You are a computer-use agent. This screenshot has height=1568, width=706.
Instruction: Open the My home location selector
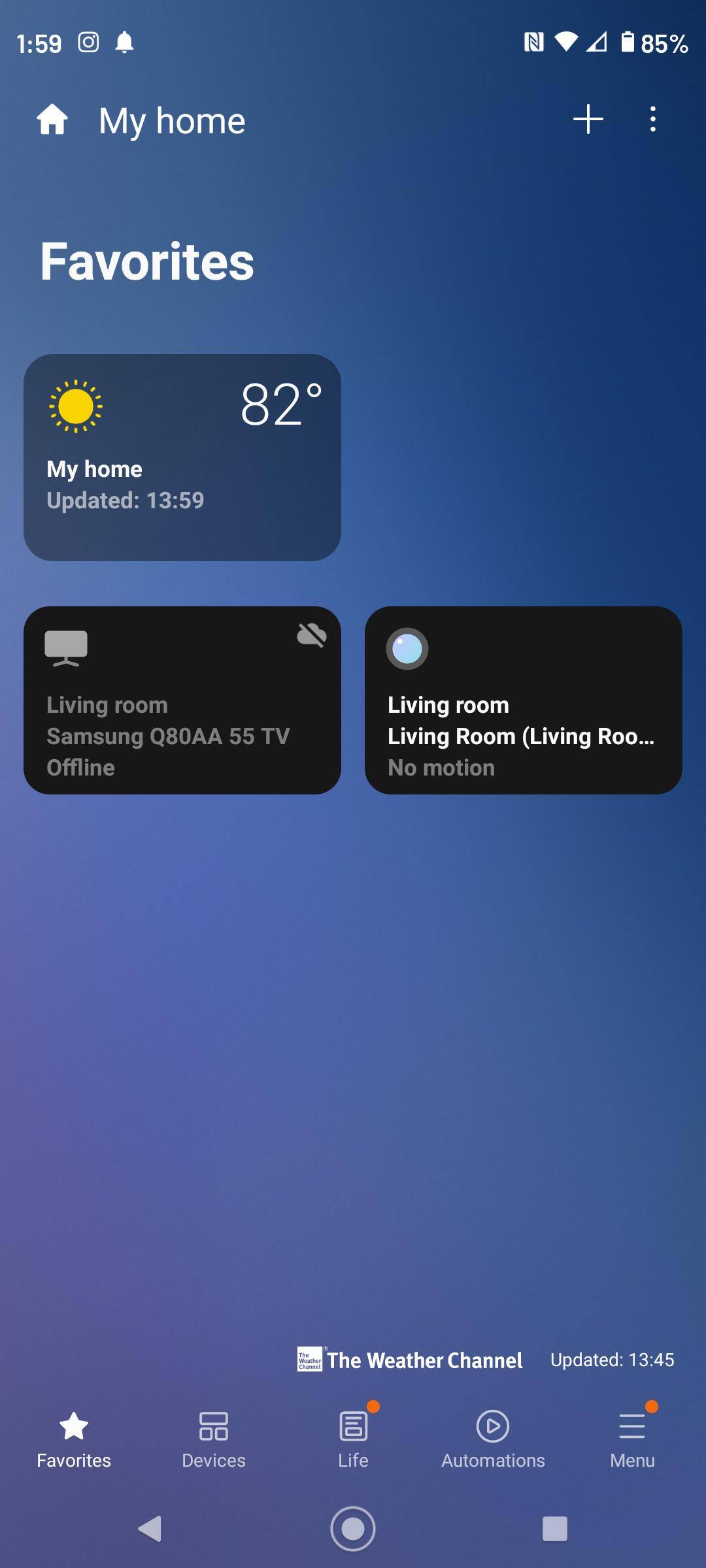click(141, 121)
